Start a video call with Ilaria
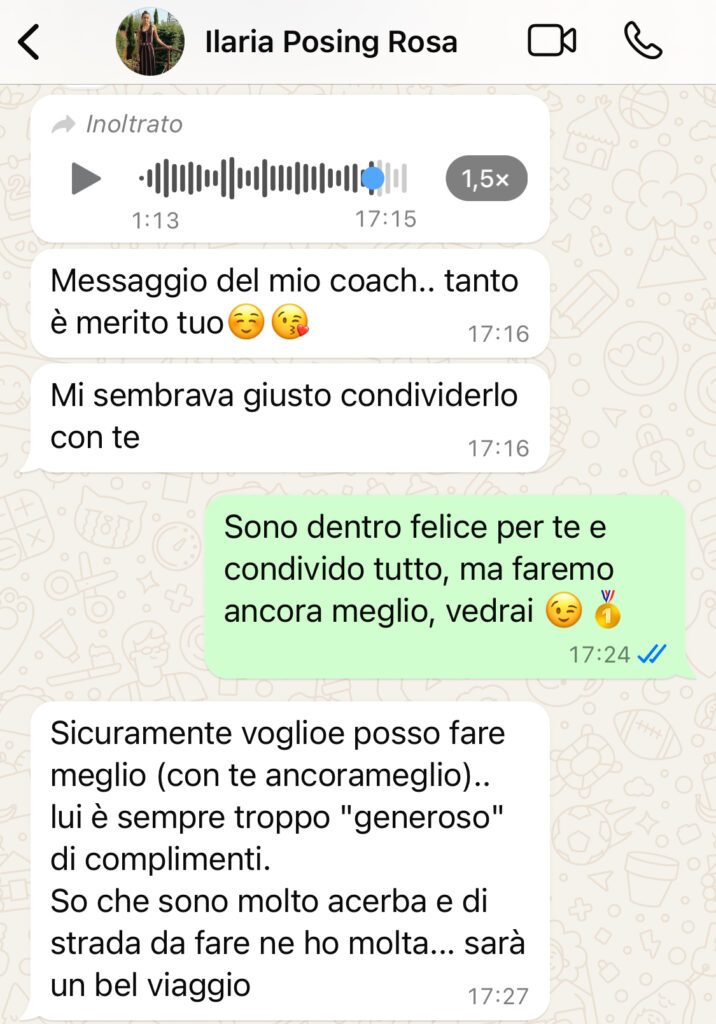This screenshot has height=1024, width=716. [x=552, y=41]
